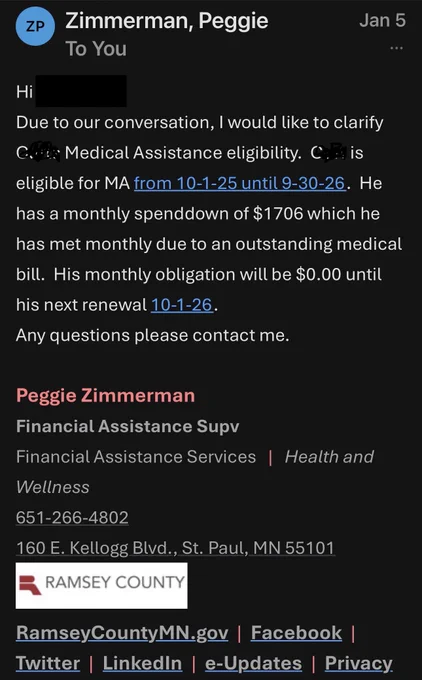
Task: Open the Facebook link in the signature
Action: tap(296, 633)
